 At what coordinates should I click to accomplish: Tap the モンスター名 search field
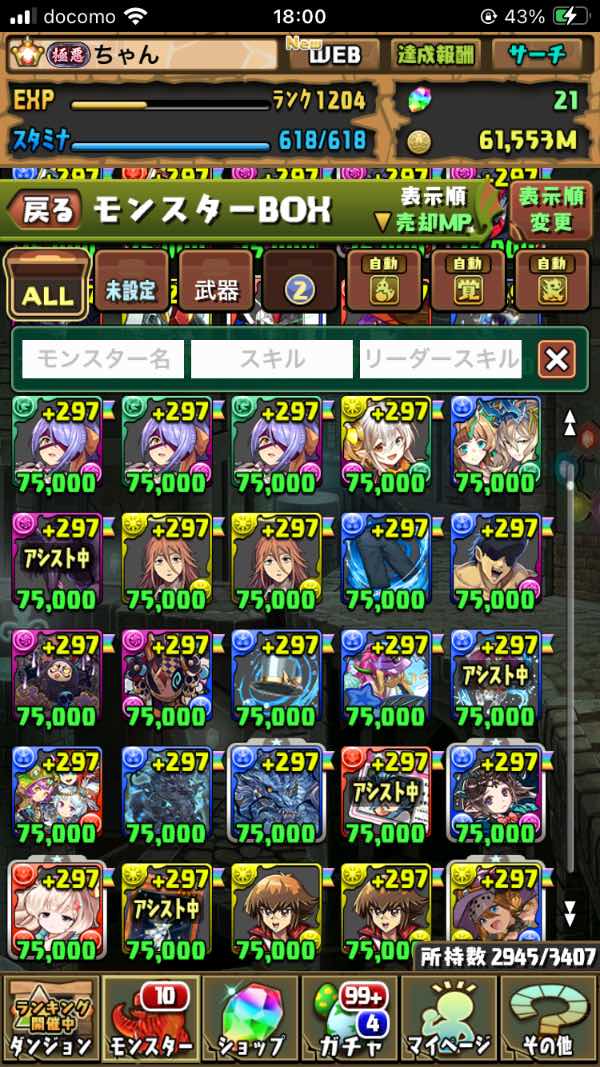(x=103, y=359)
